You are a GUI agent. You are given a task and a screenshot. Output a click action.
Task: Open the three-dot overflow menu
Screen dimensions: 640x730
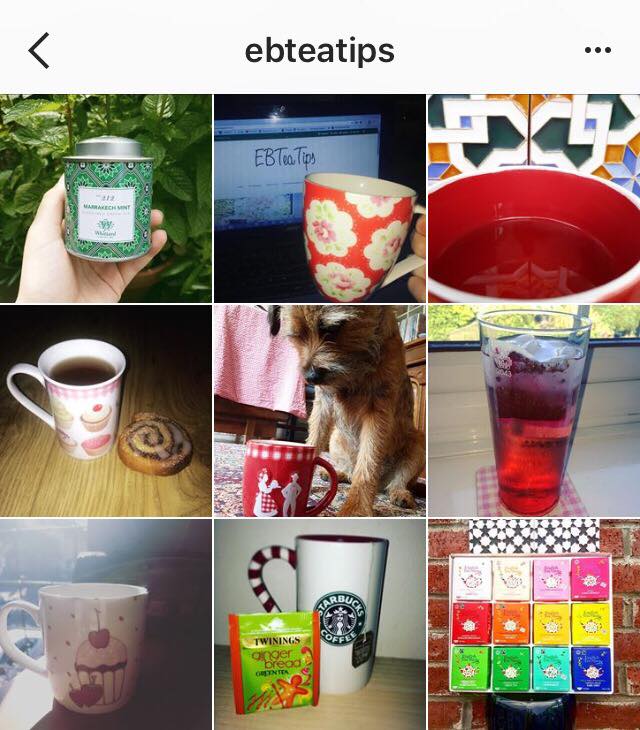(x=597, y=50)
